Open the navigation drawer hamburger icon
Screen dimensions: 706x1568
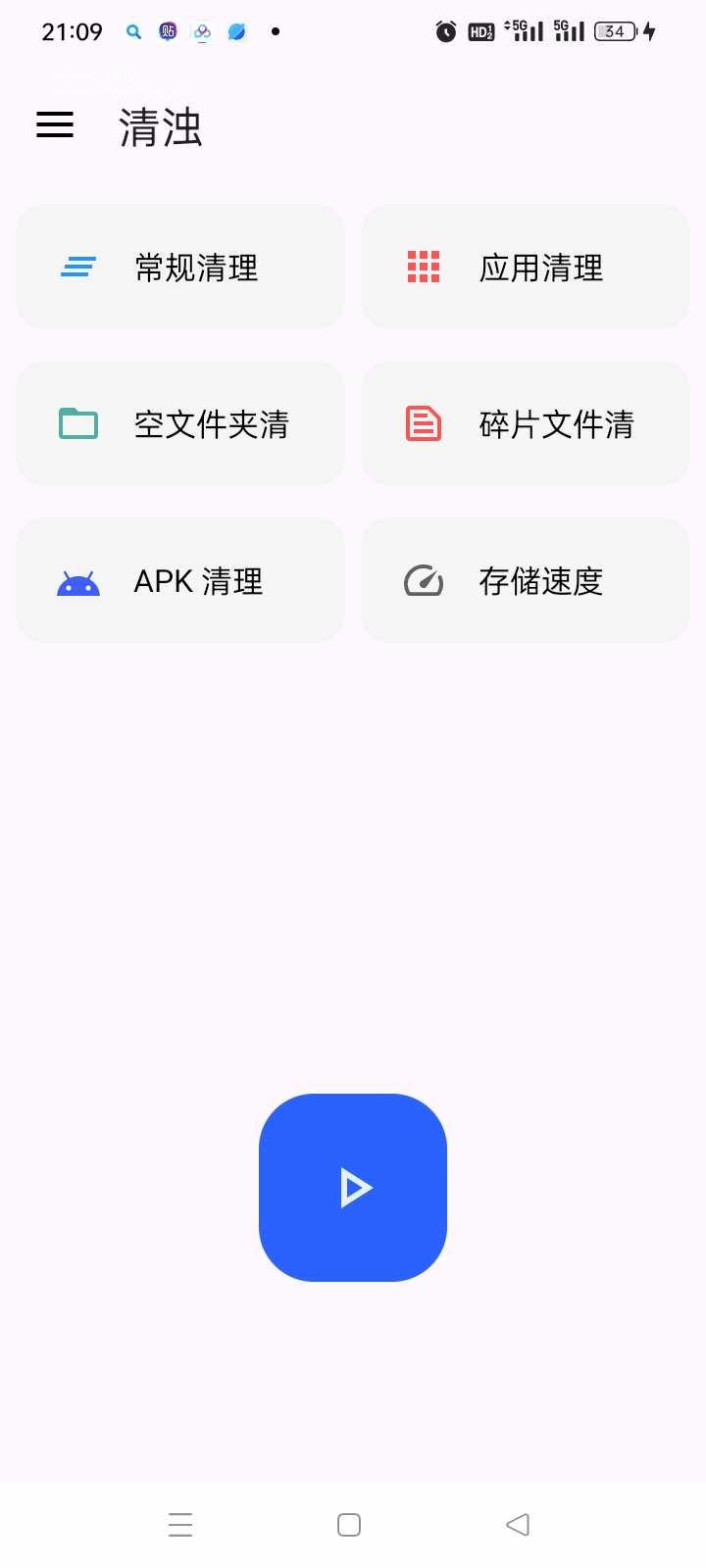[x=54, y=125]
